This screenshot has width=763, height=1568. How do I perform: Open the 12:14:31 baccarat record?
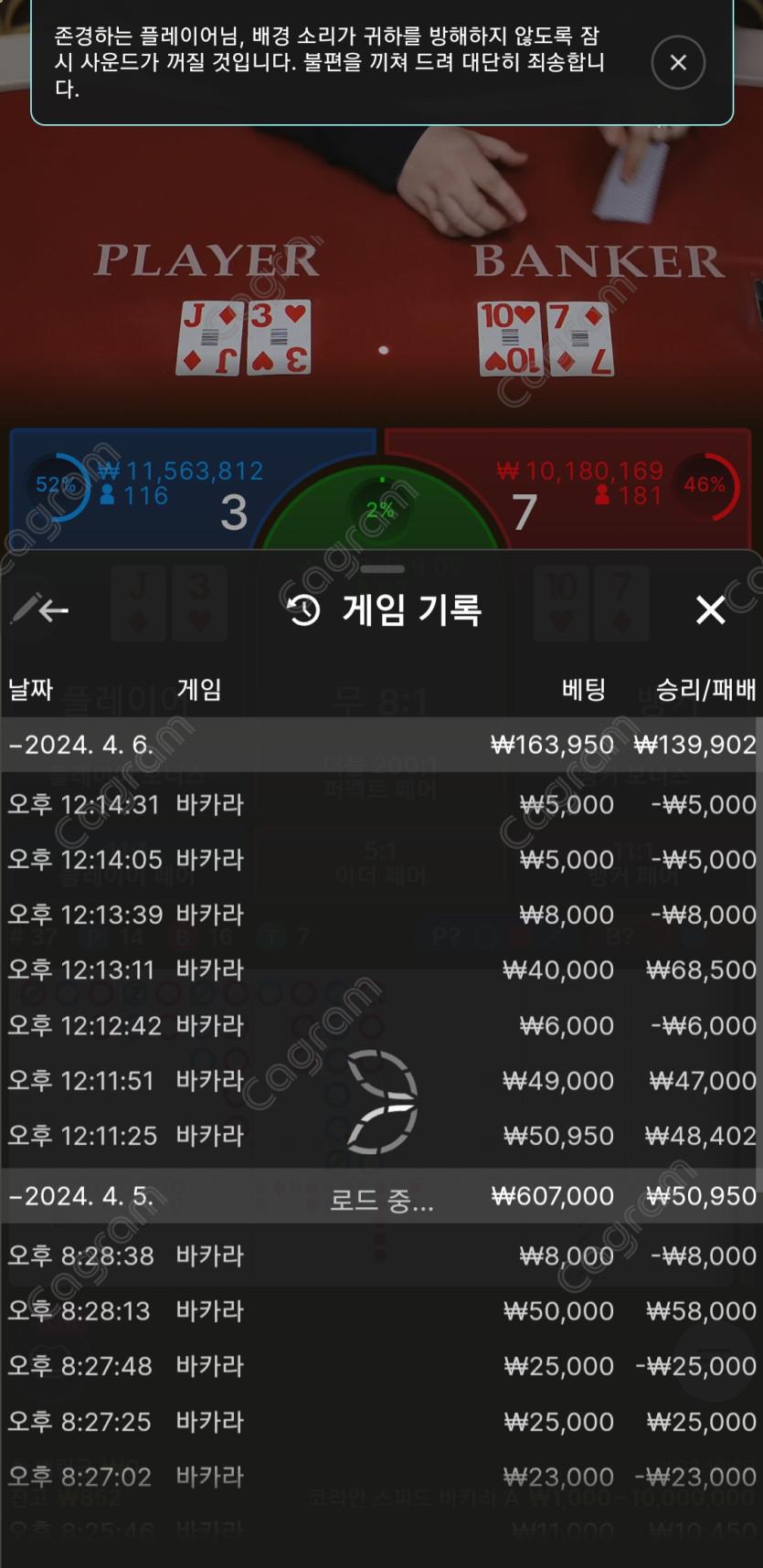[x=381, y=805]
